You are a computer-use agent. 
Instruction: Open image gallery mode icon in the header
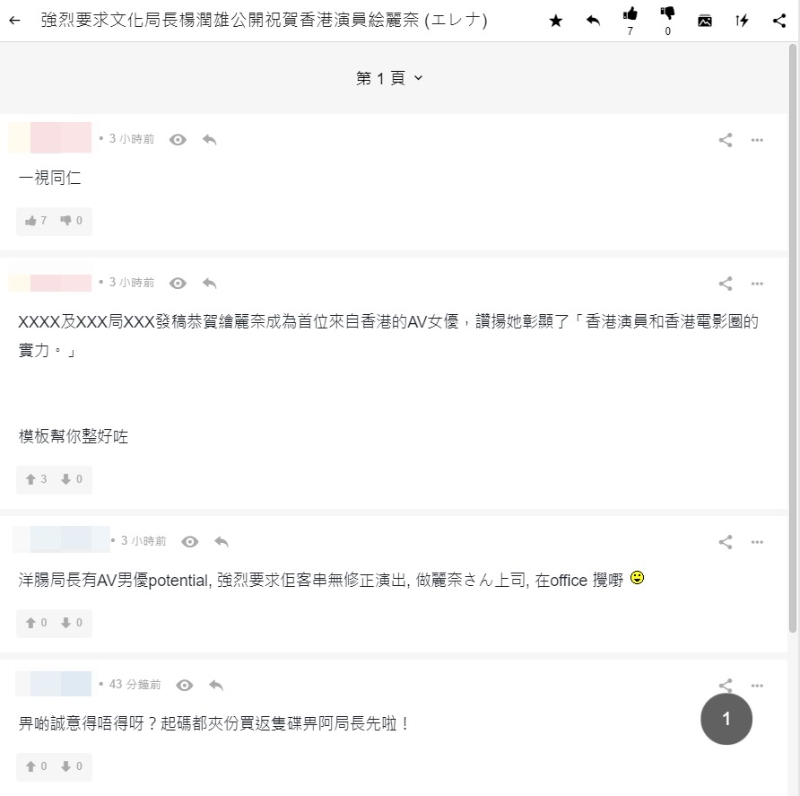[705, 20]
